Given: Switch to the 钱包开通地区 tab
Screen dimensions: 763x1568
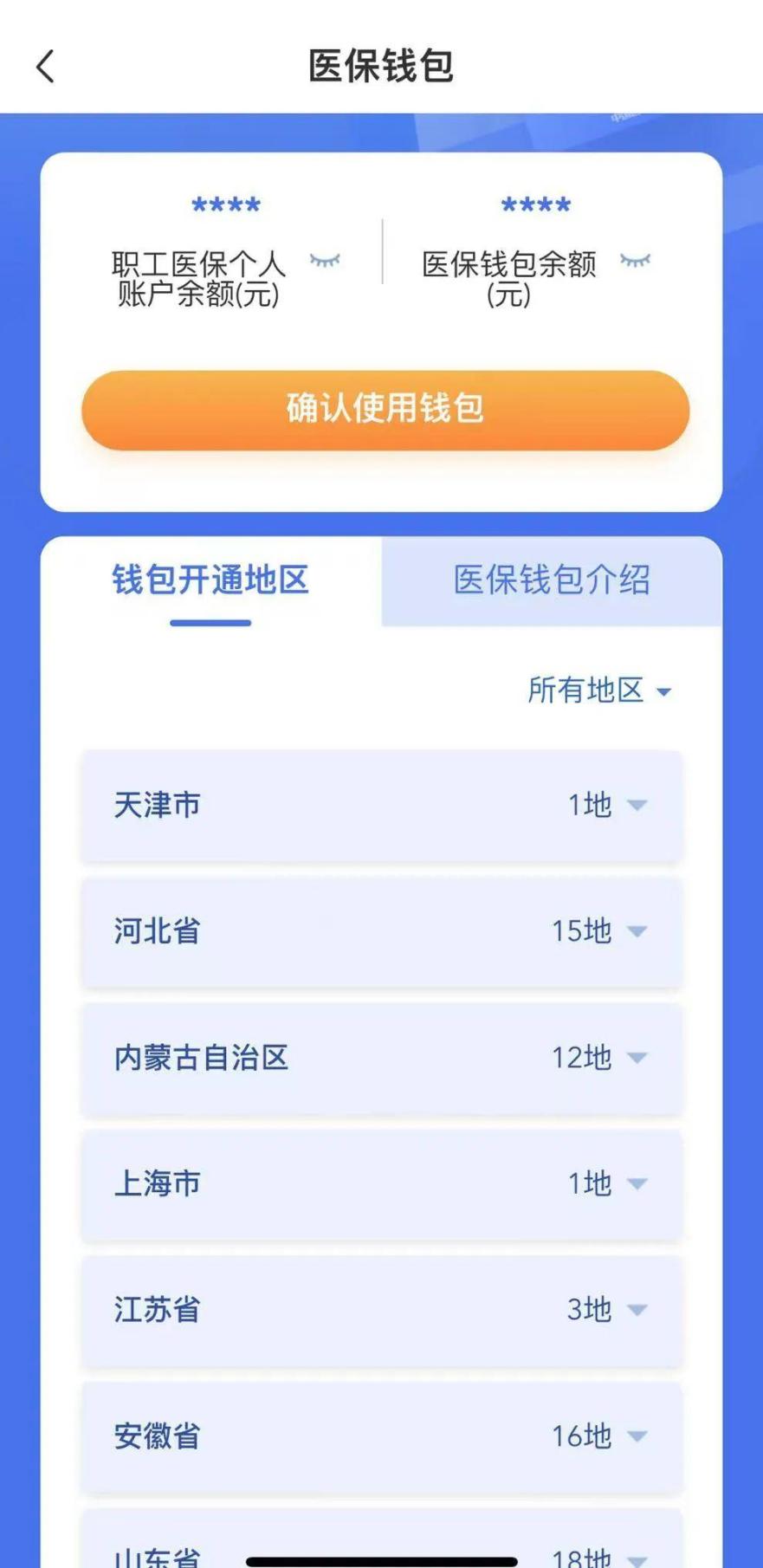Looking at the screenshot, I should click(x=210, y=580).
